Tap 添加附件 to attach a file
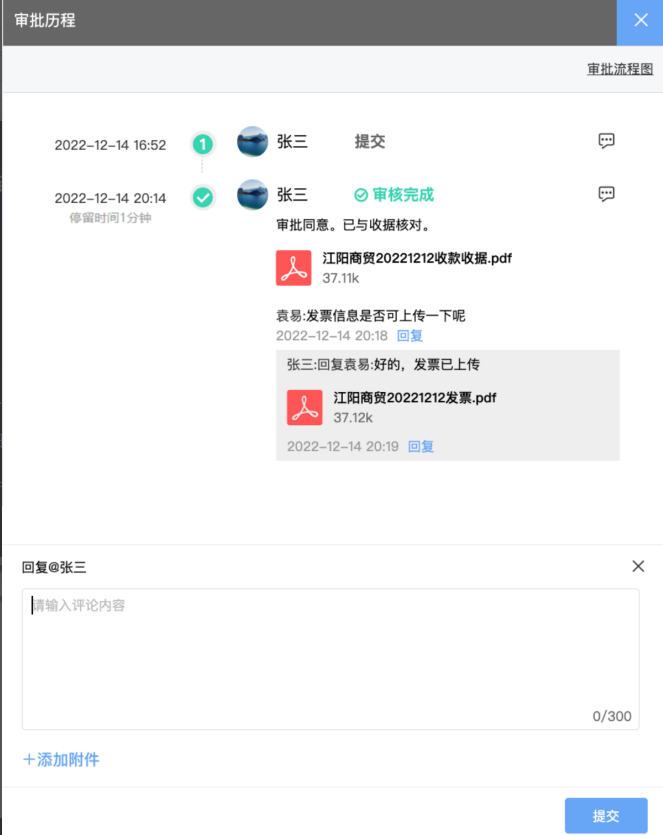 pyautogui.click(x=61, y=760)
